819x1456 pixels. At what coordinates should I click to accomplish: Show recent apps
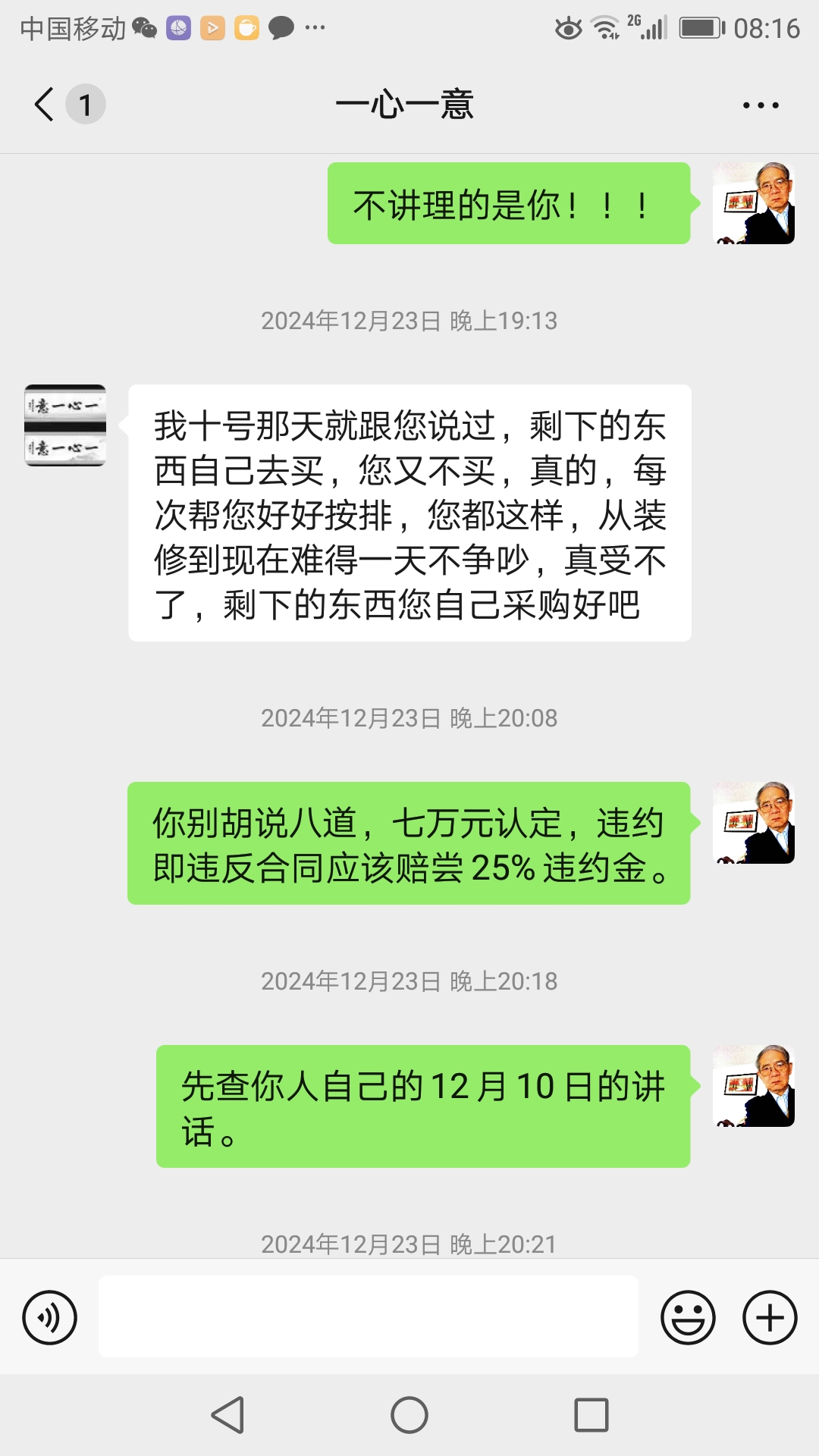coord(591,1415)
